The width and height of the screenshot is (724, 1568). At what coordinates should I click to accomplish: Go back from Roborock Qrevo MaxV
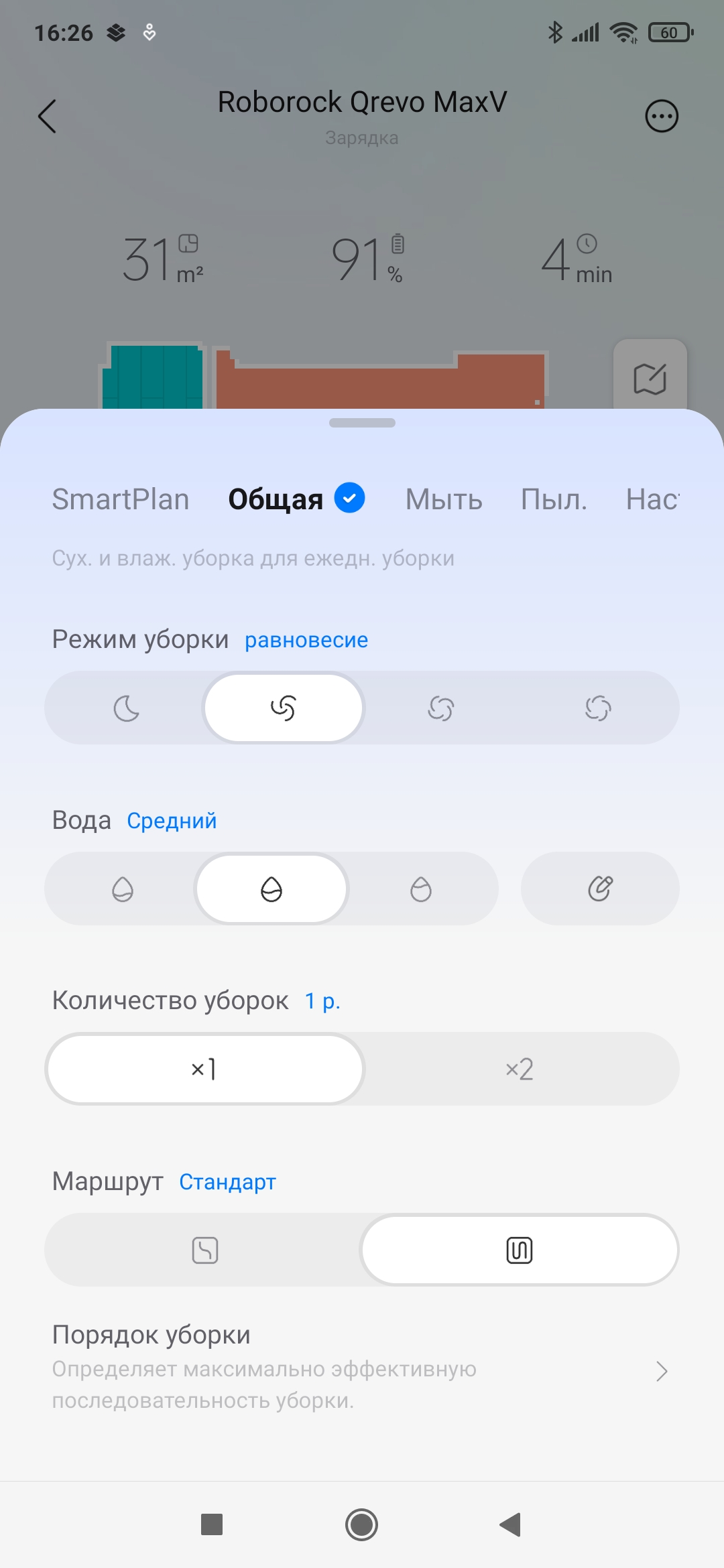click(x=47, y=117)
